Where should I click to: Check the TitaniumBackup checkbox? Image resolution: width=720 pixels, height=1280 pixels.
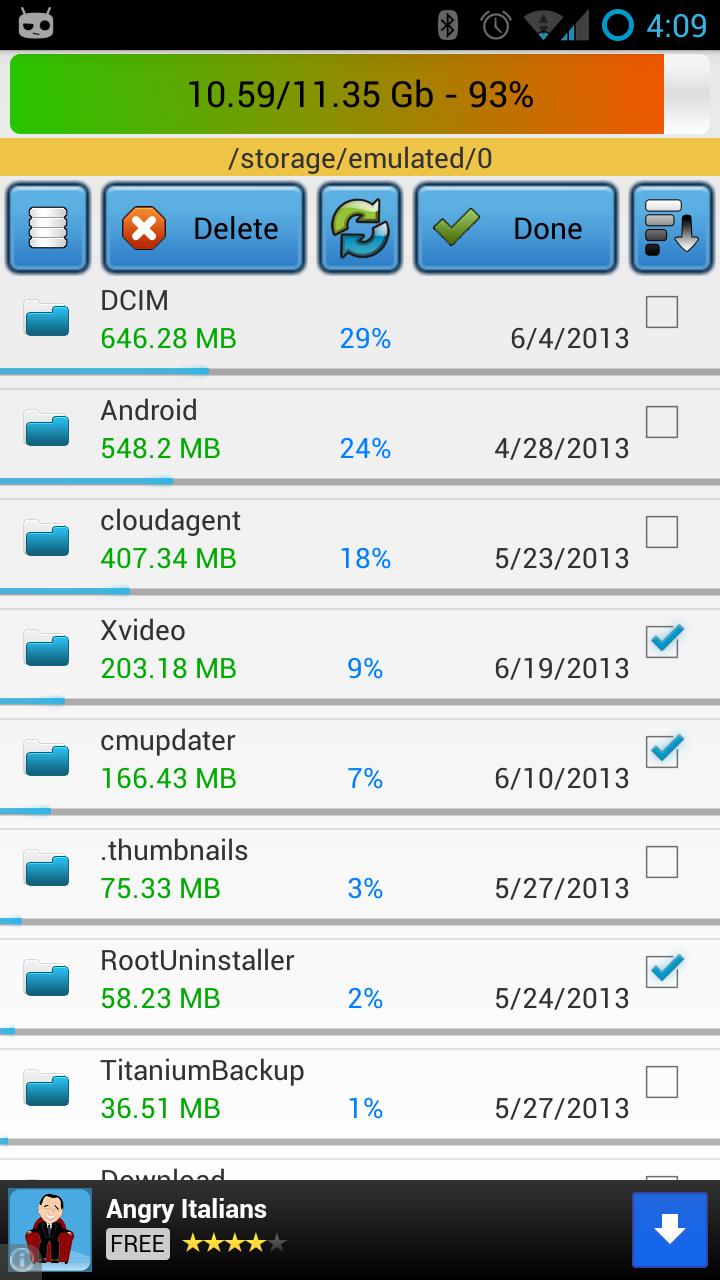(661, 1083)
